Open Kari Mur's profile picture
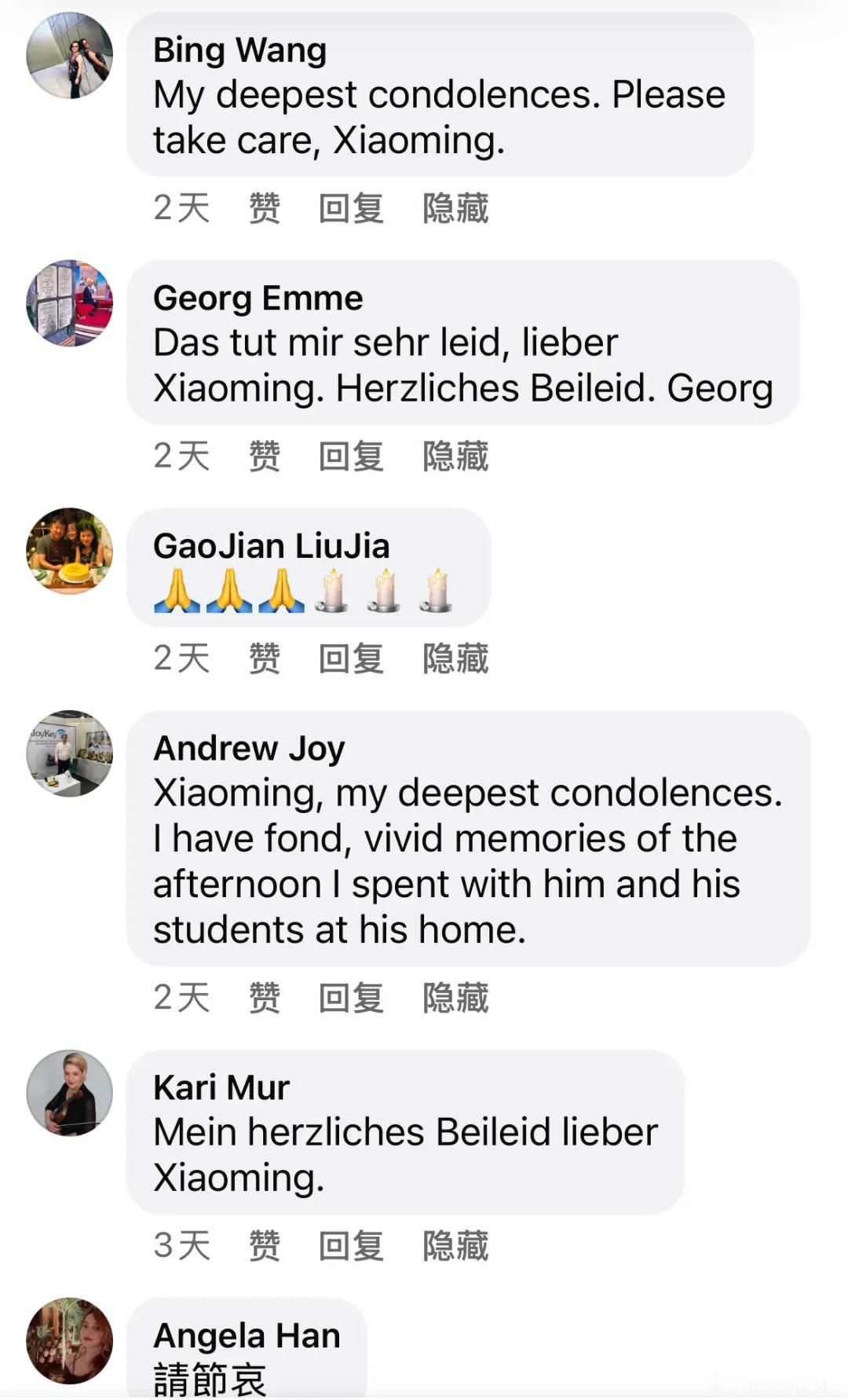The height and width of the screenshot is (1400, 848). [x=70, y=1093]
